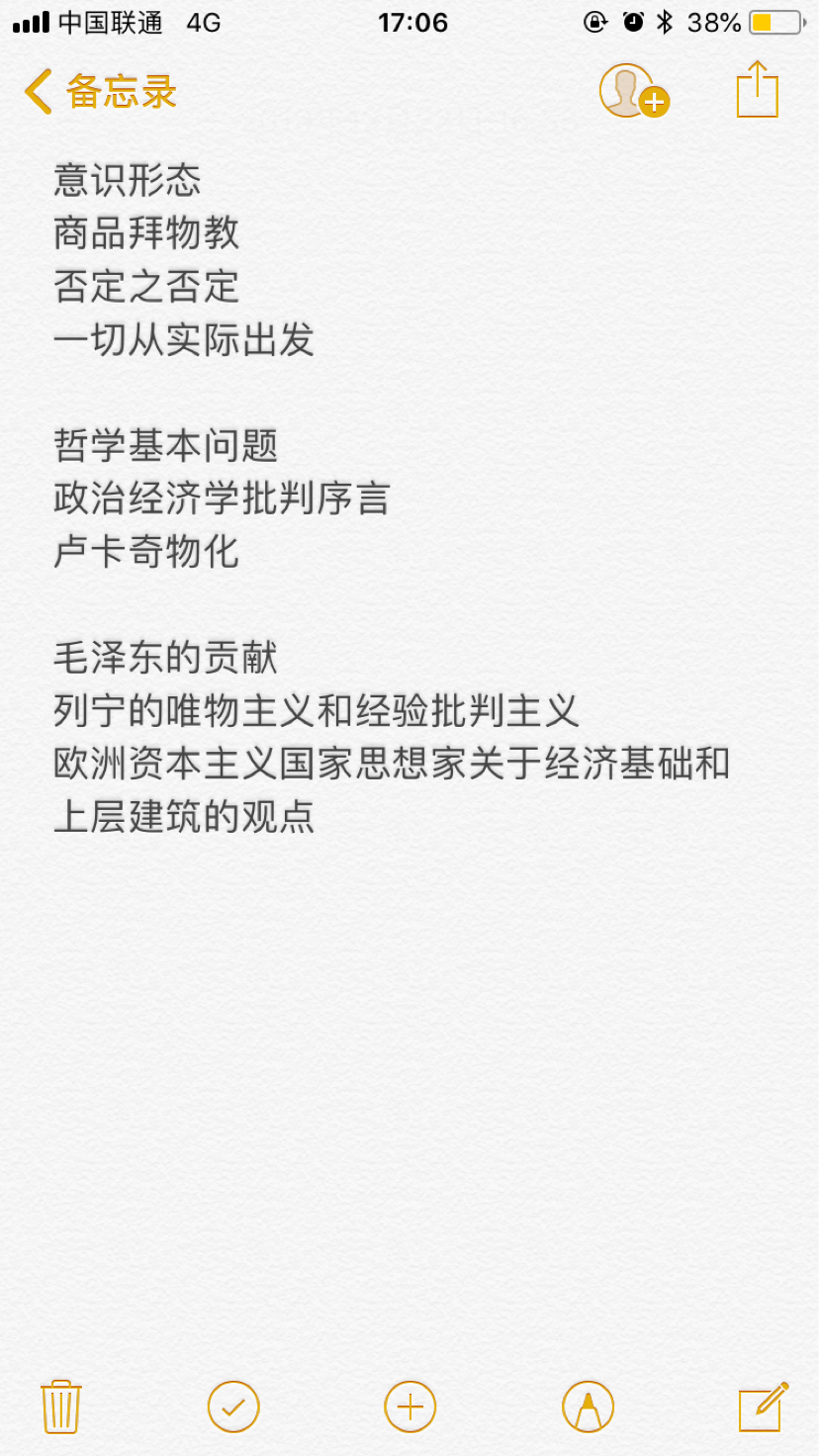The image size is (819, 1456).
Task: Go back to 备忘录 list
Action: pos(101,92)
